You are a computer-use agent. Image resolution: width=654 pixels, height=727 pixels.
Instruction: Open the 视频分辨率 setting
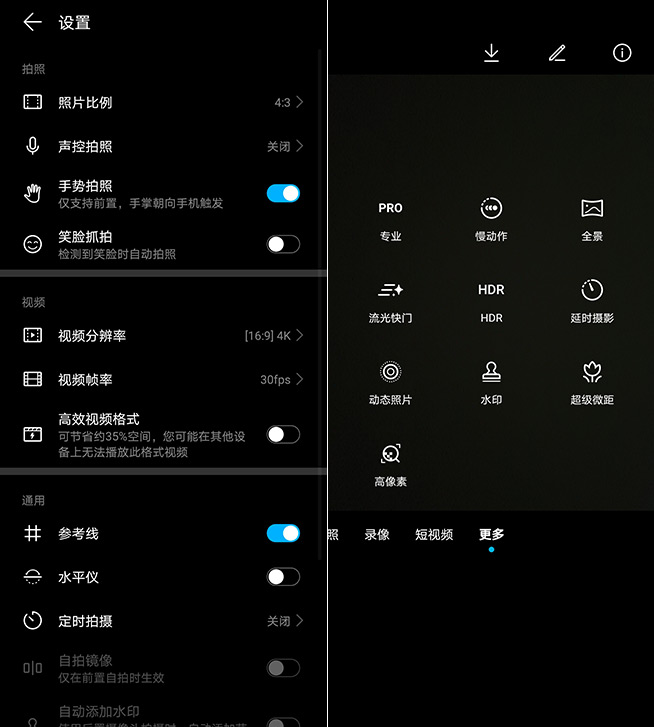(162, 336)
